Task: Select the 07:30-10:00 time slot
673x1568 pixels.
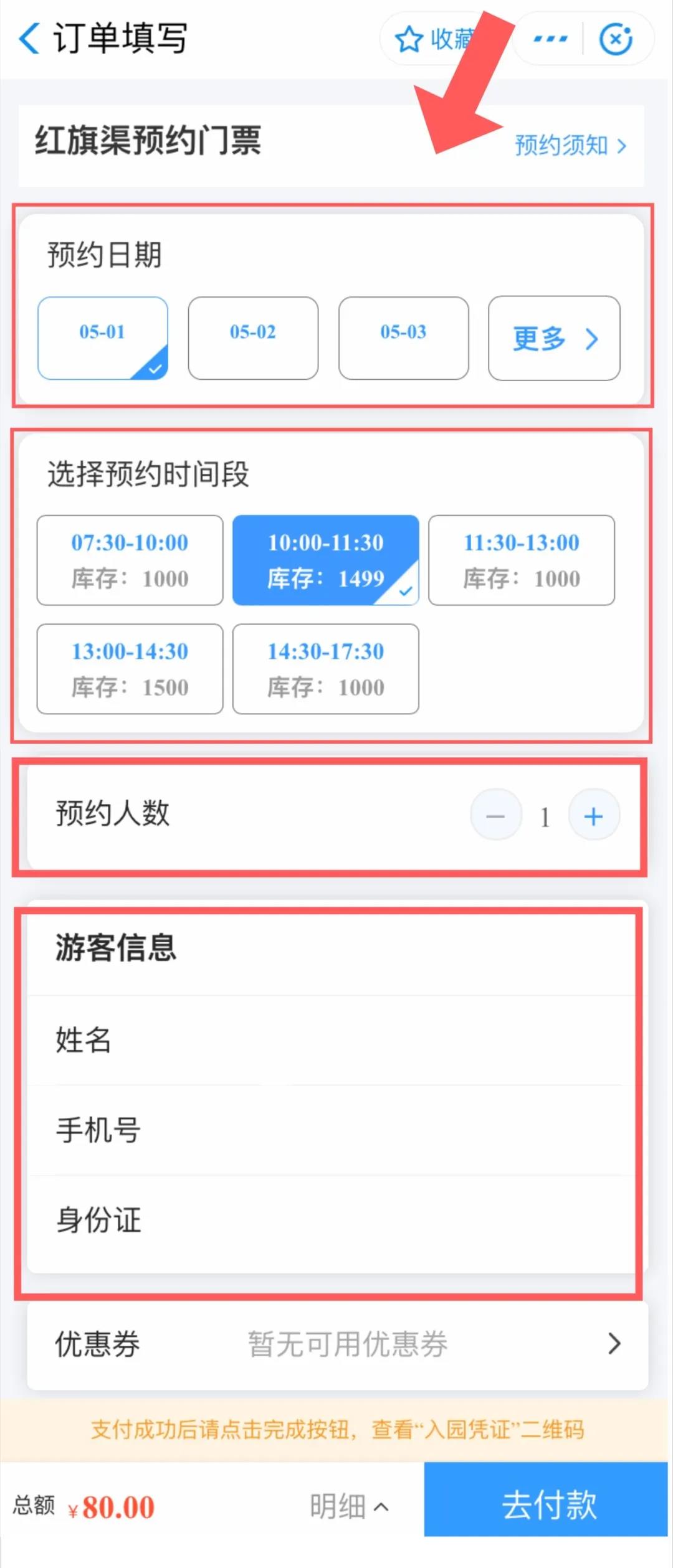Action: coord(130,560)
